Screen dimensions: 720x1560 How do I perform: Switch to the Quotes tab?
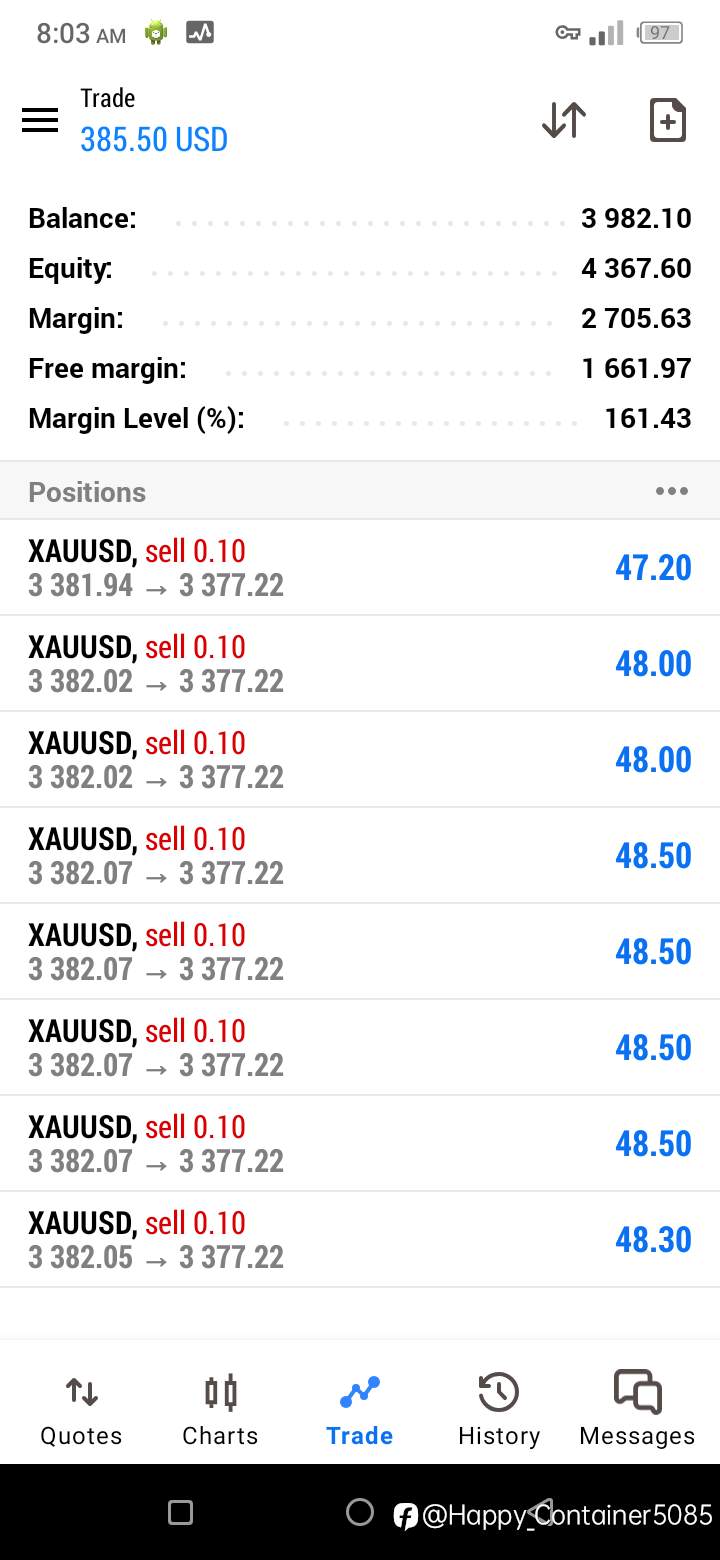[81, 1410]
